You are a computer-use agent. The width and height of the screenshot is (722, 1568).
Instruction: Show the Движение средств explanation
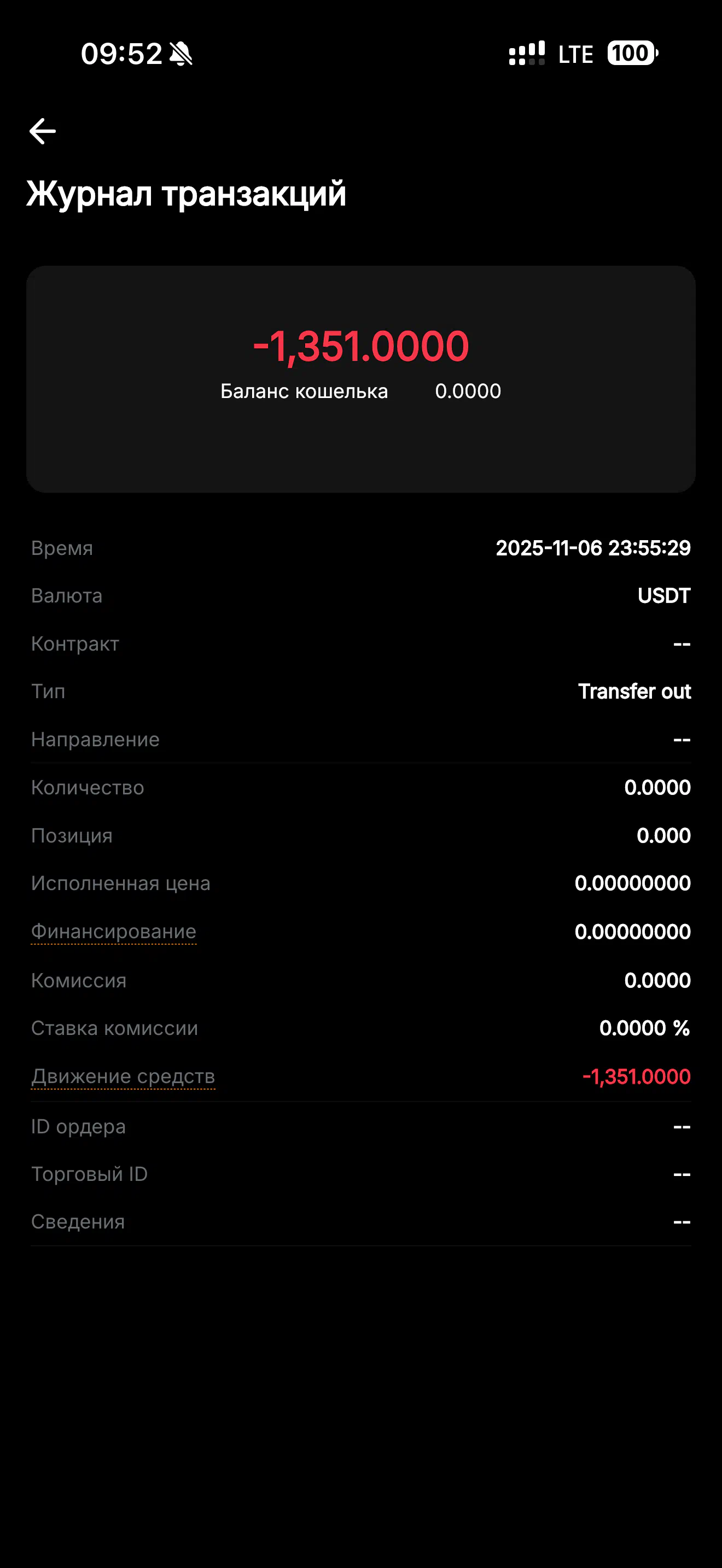click(x=123, y=1076)
